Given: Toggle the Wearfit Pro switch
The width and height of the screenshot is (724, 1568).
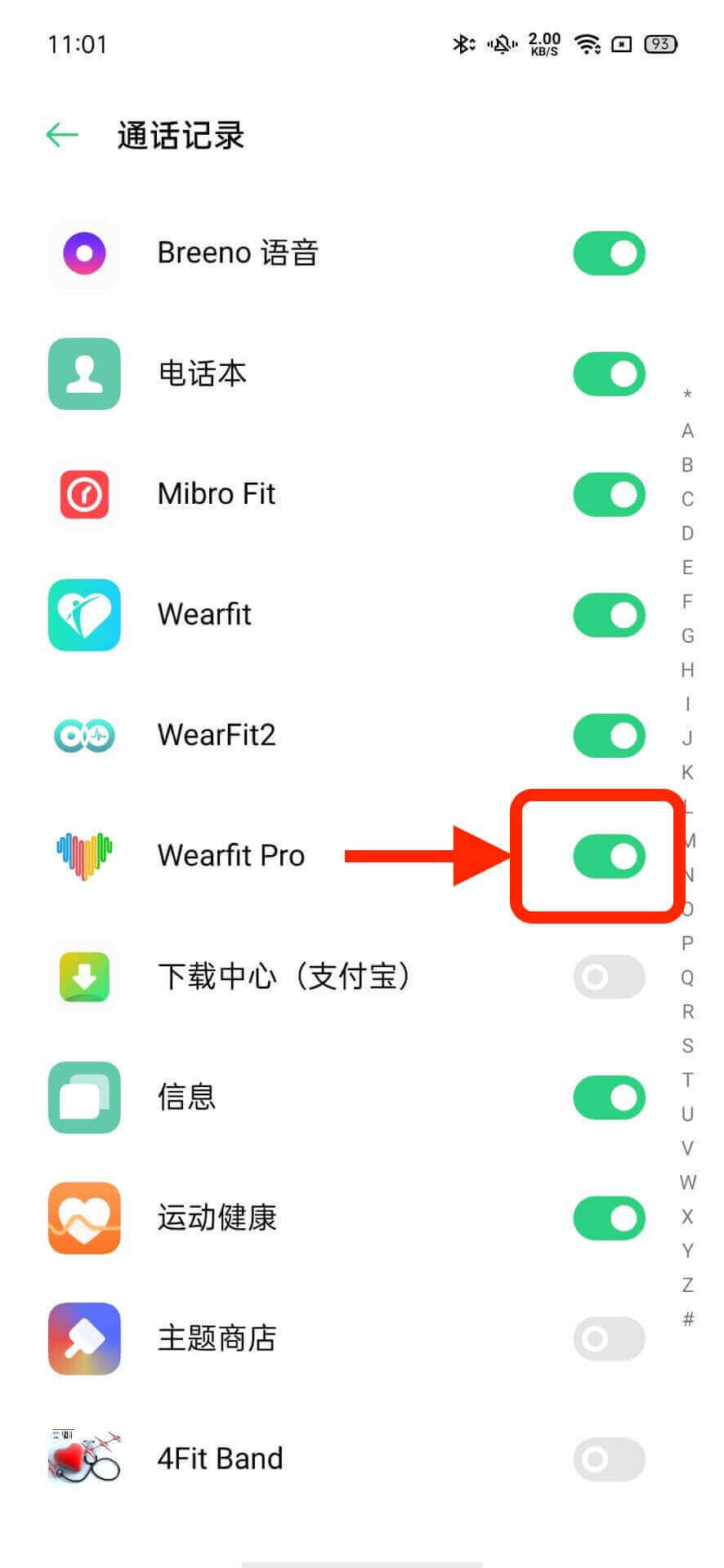Looking at the screenshot, I should (609, 856).
